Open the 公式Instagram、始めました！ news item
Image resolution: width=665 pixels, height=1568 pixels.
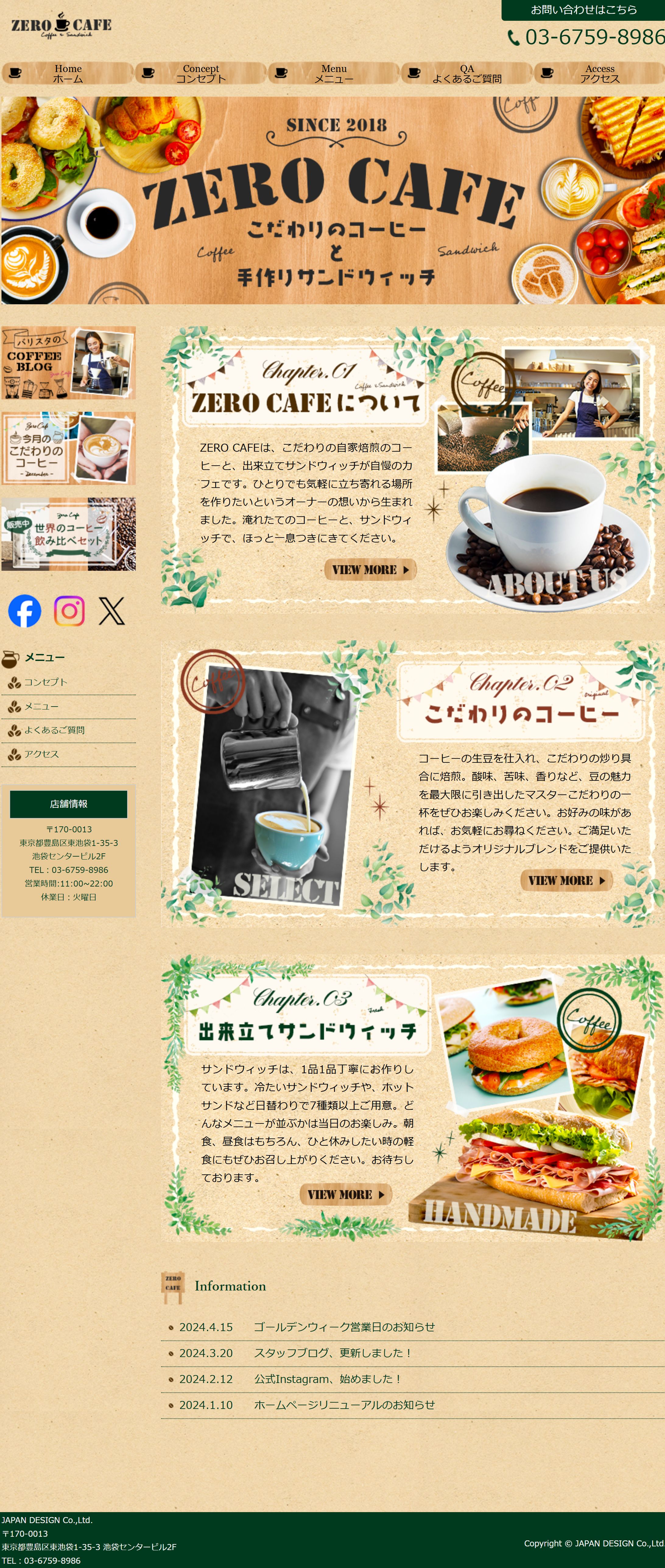[x=327, y=1379]
